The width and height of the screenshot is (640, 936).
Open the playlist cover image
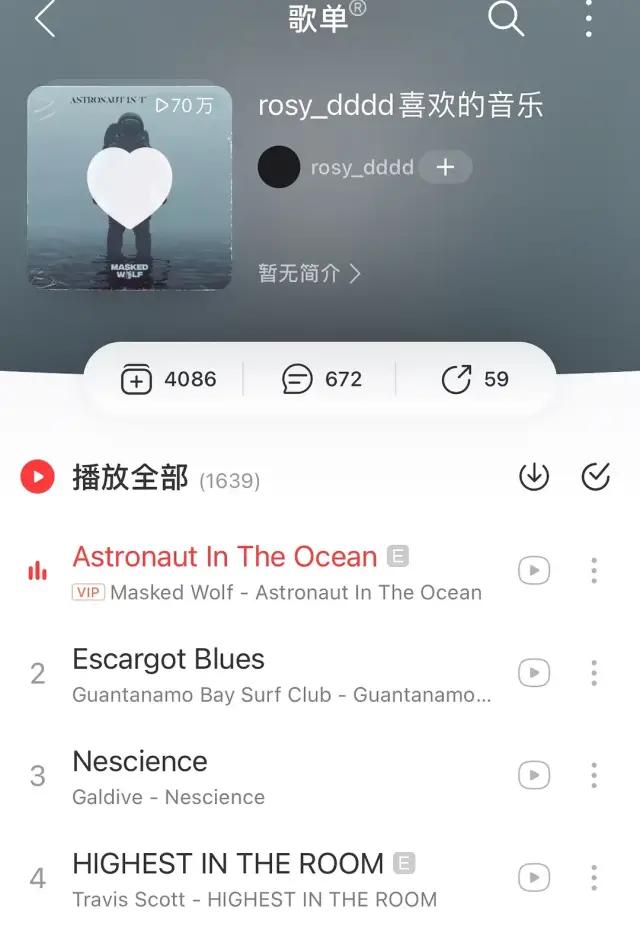coord(129,188)
